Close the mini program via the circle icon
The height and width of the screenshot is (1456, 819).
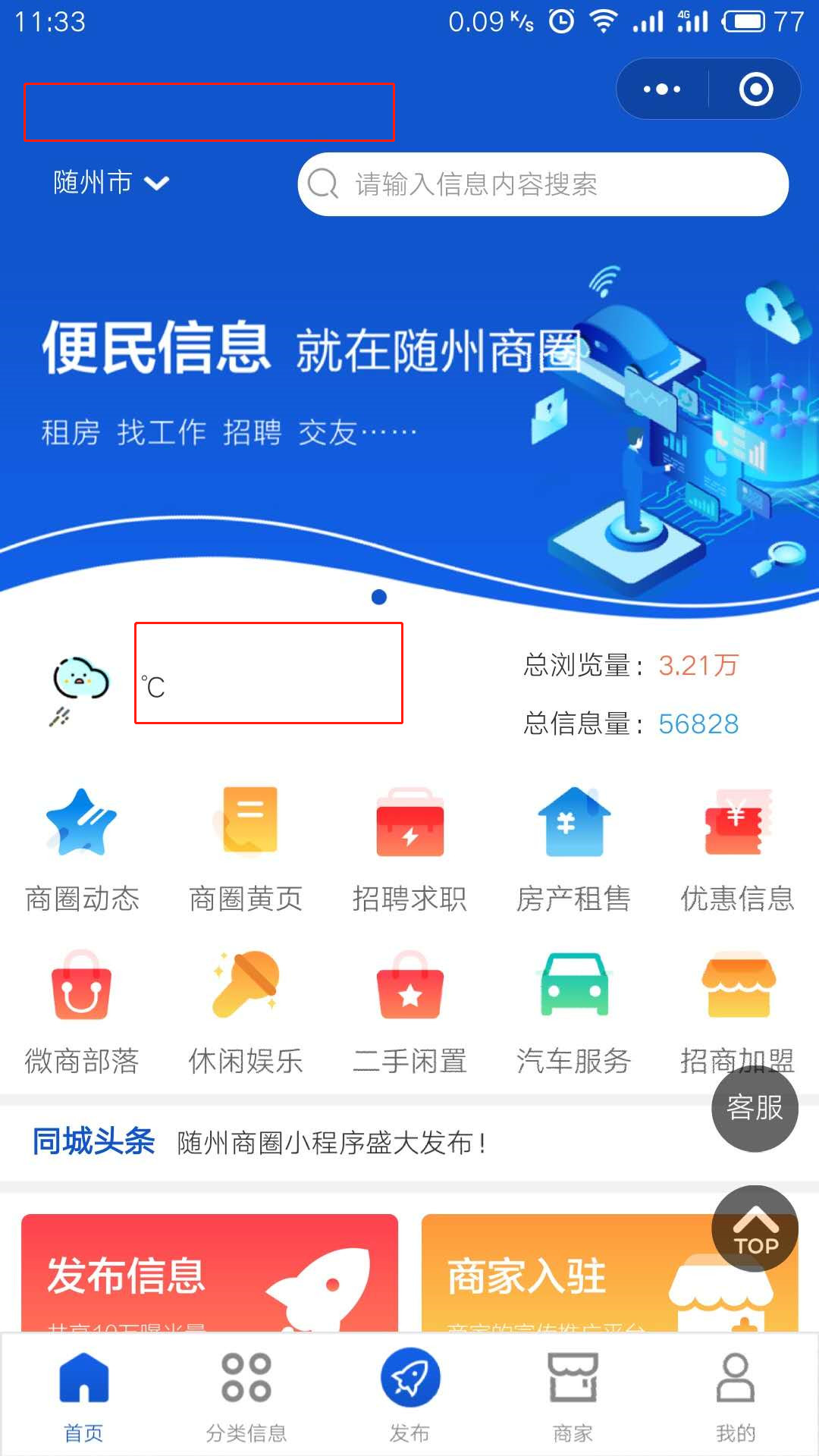pyautogui.click(x=755, y=89)
